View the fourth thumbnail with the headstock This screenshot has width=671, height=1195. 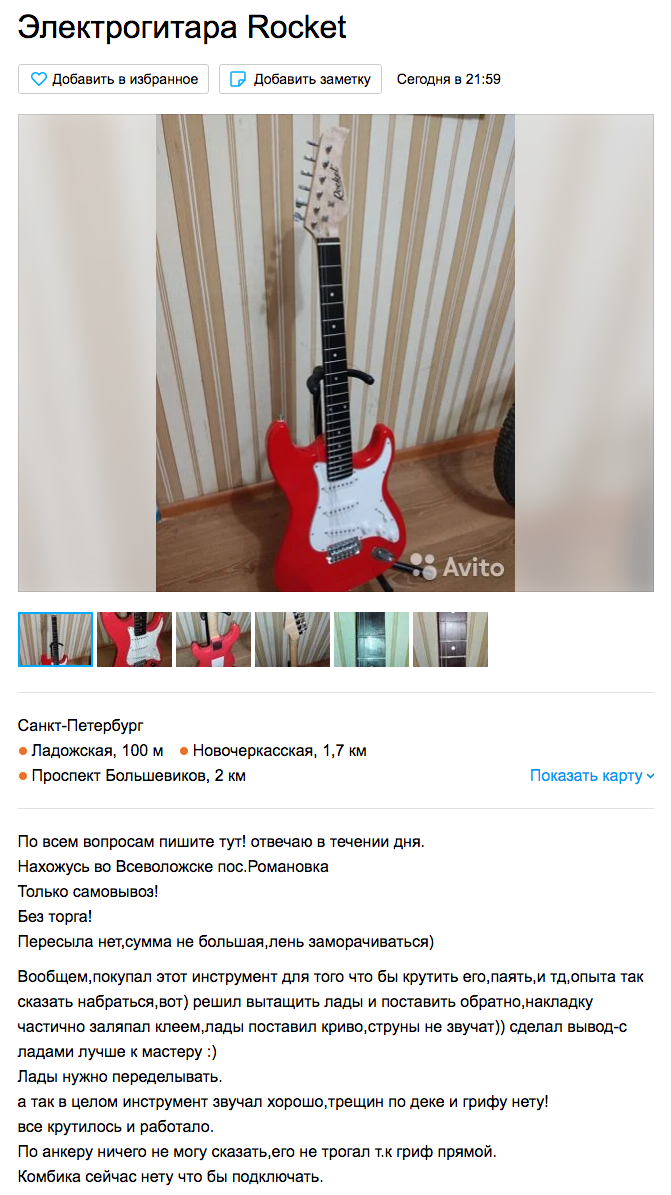[x=293, y=639]
